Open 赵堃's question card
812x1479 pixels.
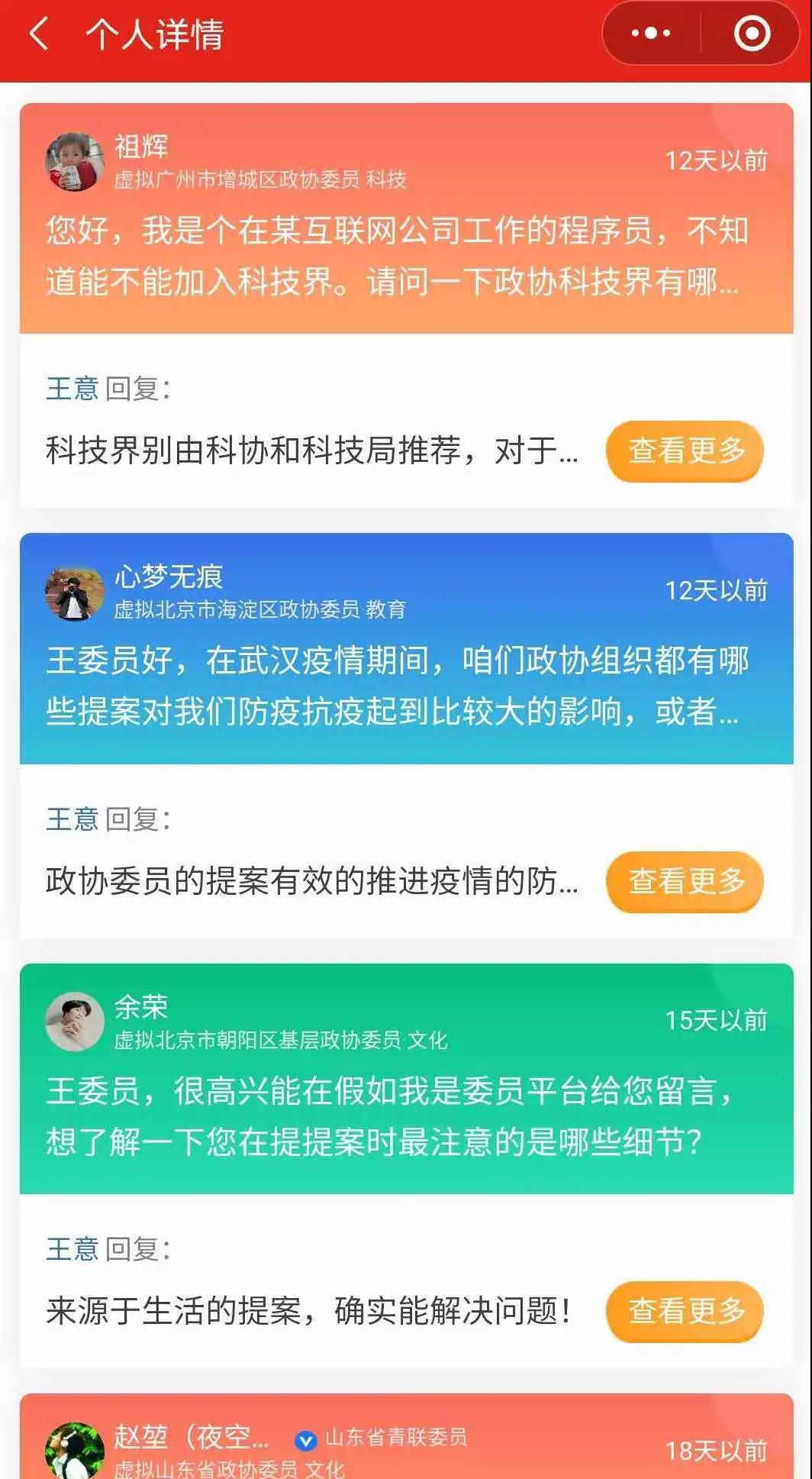tap(407, 1436)
